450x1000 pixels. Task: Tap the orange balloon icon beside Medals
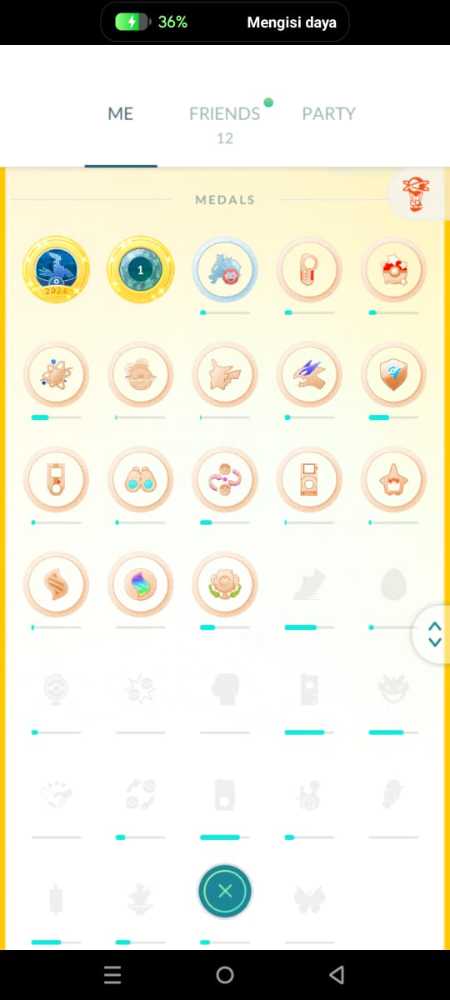[x=416, y=195]
